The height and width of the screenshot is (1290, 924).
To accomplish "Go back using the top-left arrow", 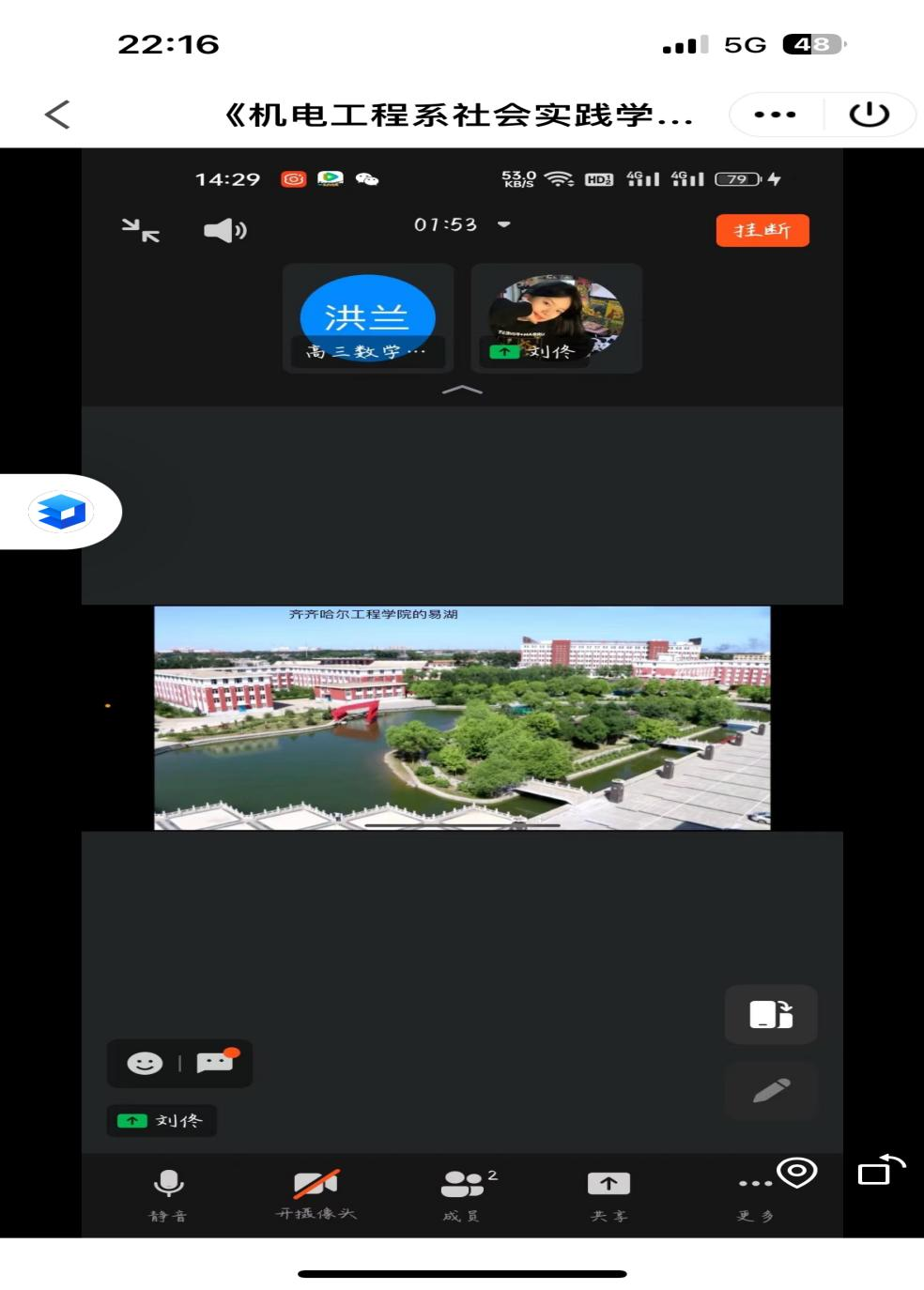I will [57, 115].
